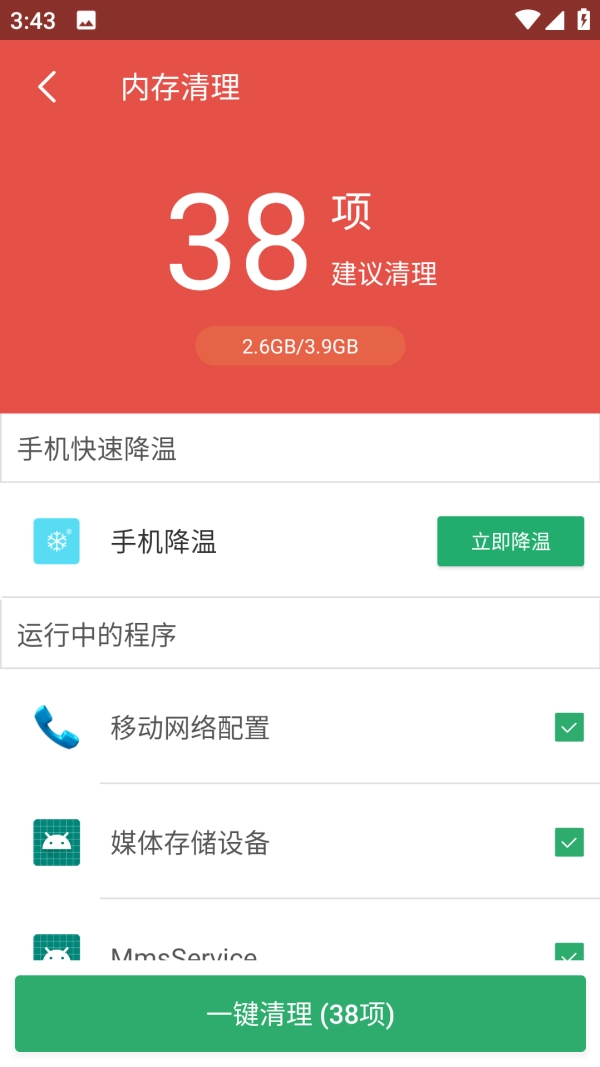Image resolution: width=600 pixels, height=1067 pixels.
Task: Uncheck the 移动网络配置 checkbox
Action: point(569,728)
